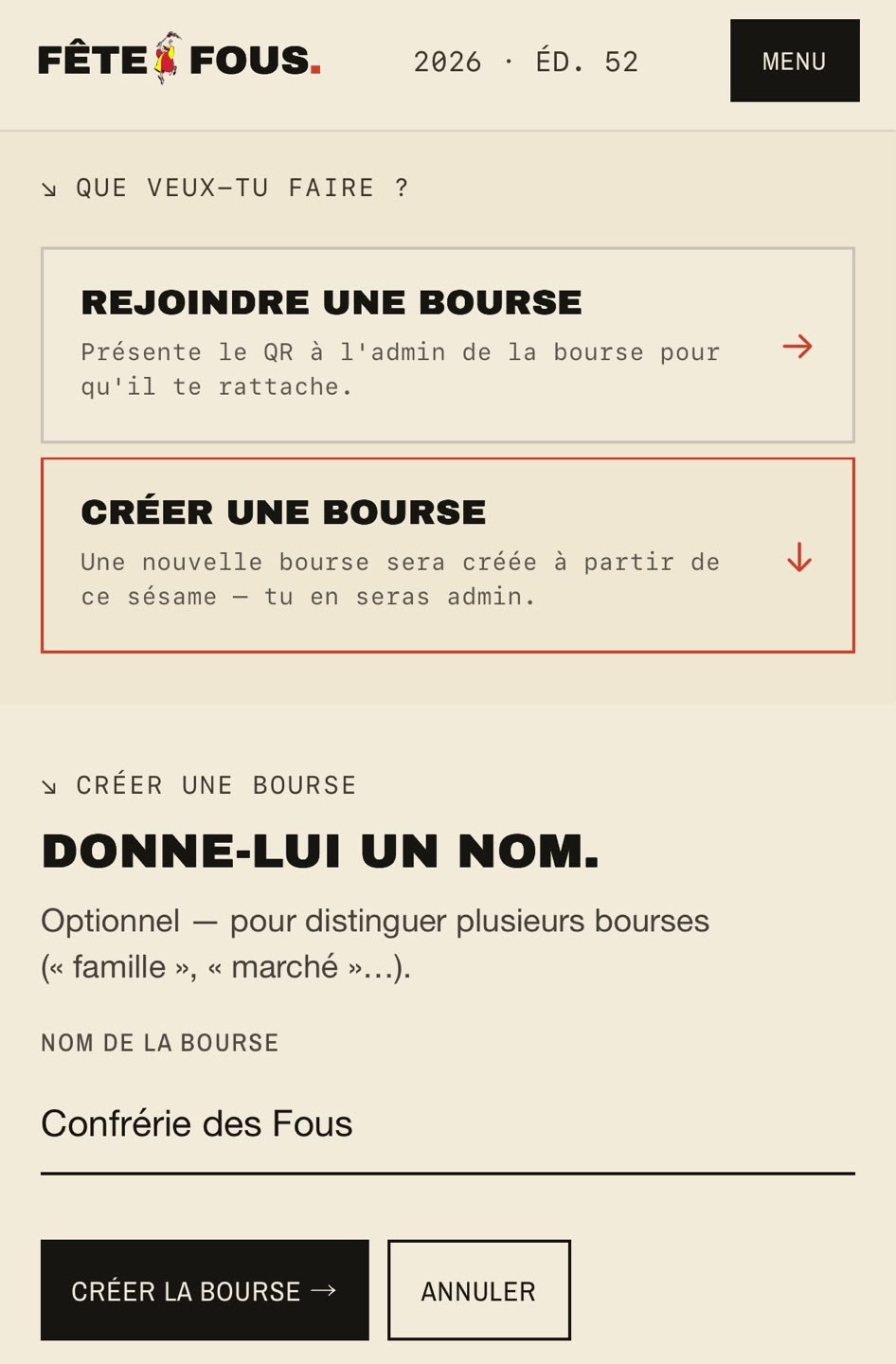Select the Rejoindre une bourse card
This screenshot has width=896, height=1364.
pos(448,345)
